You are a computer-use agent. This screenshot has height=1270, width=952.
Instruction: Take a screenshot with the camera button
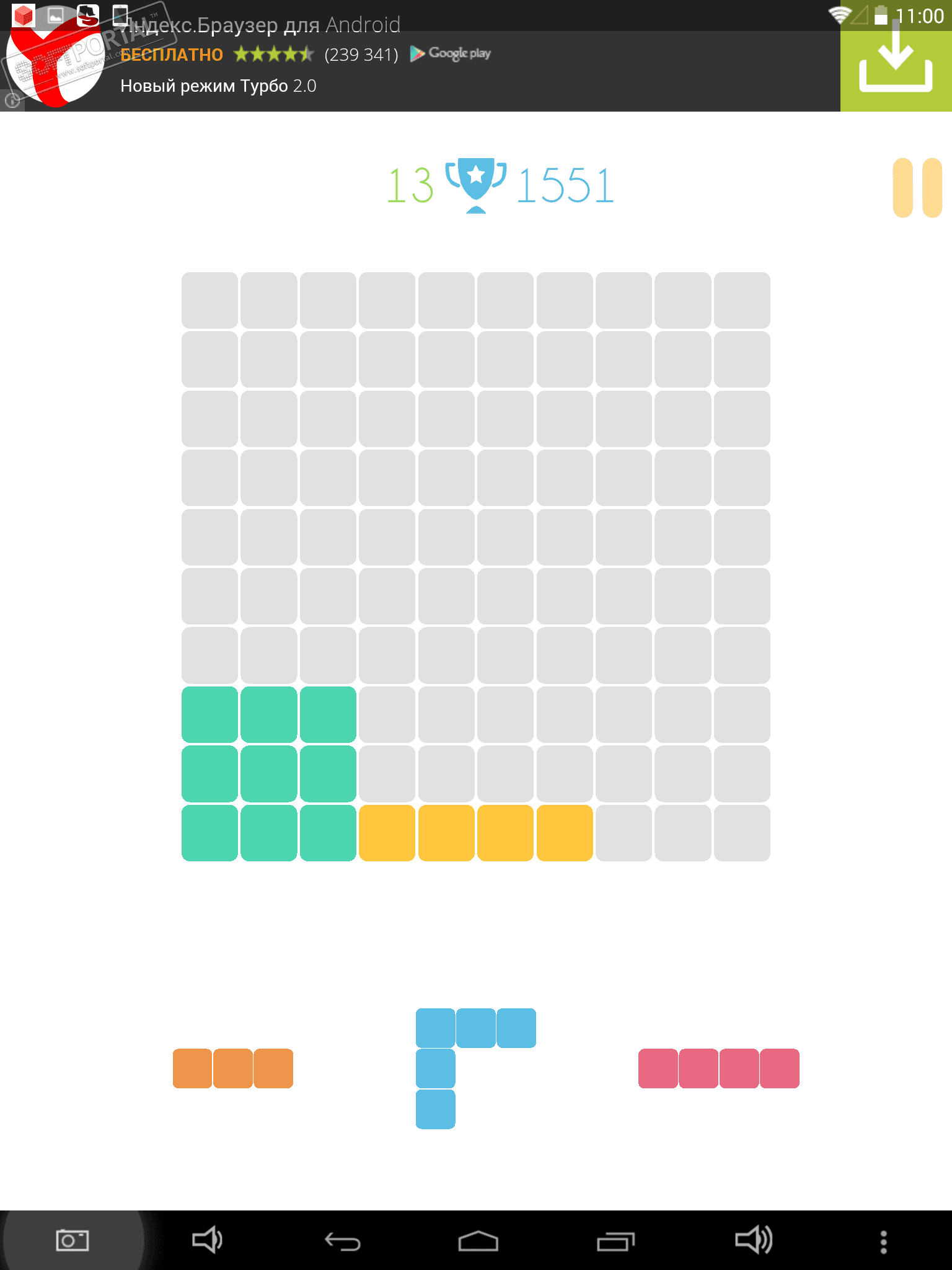[73, 1240]
